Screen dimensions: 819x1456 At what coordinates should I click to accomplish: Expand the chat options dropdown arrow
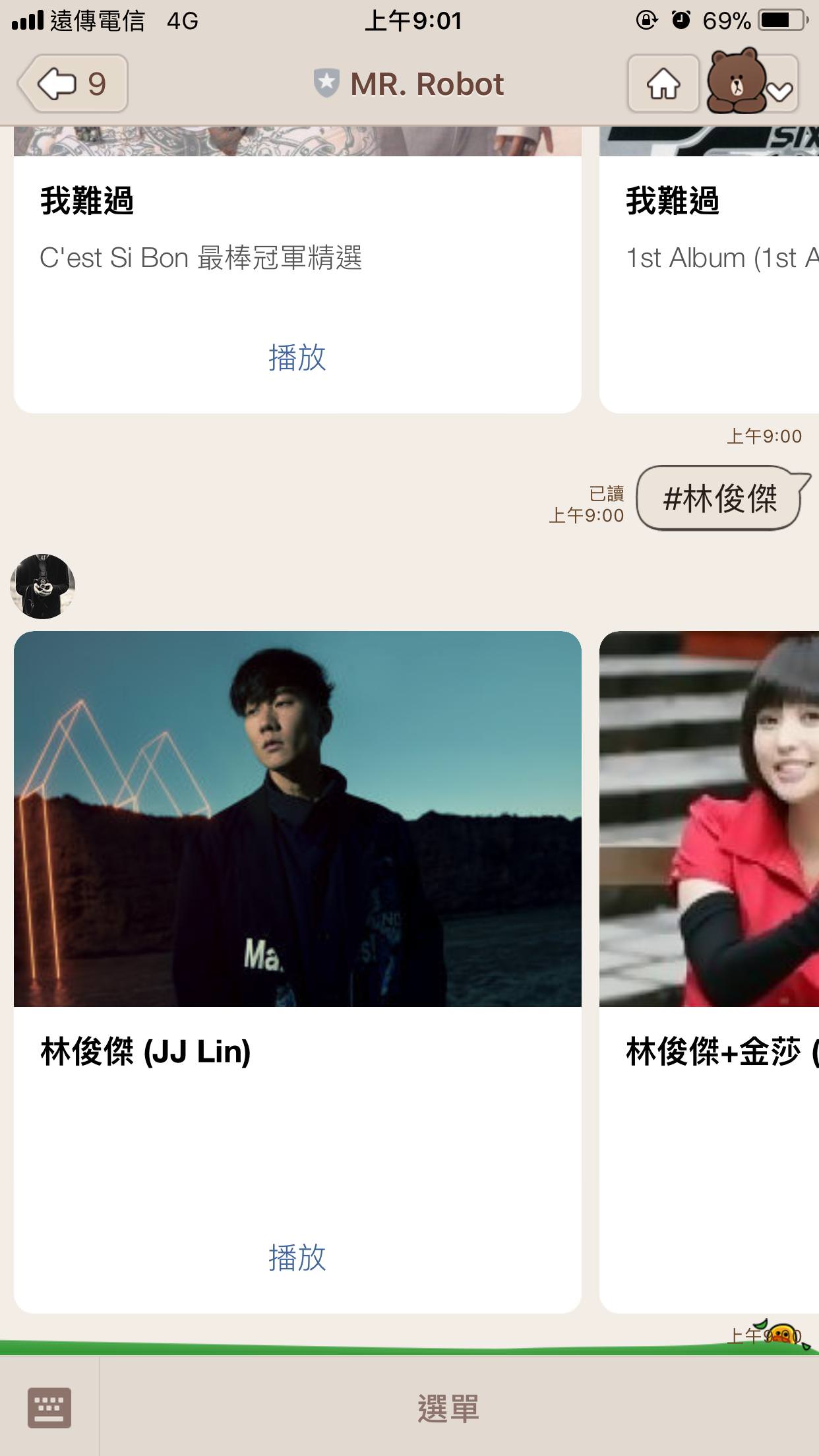point(780,91)
